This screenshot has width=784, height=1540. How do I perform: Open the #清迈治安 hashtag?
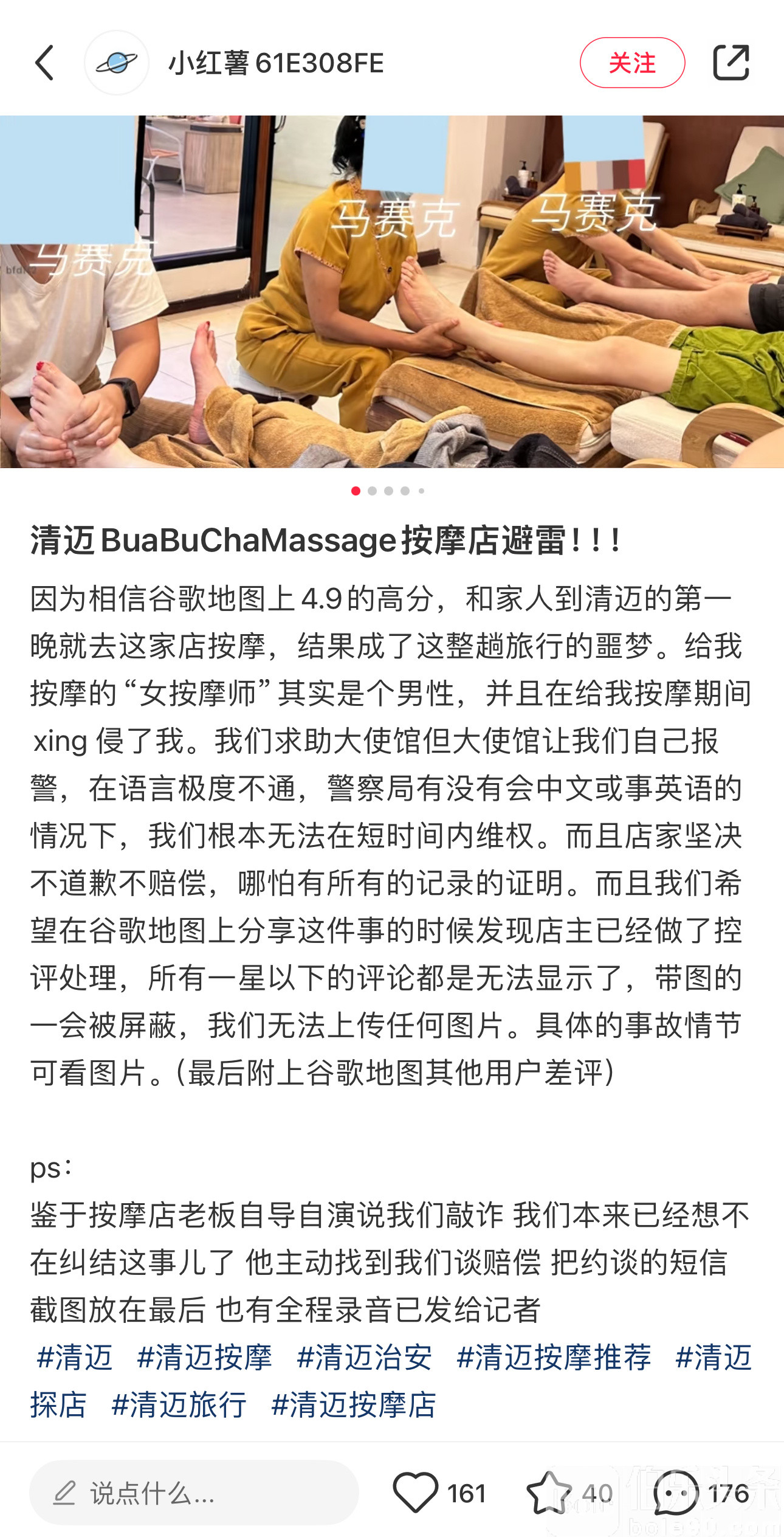pos(365,1358)
